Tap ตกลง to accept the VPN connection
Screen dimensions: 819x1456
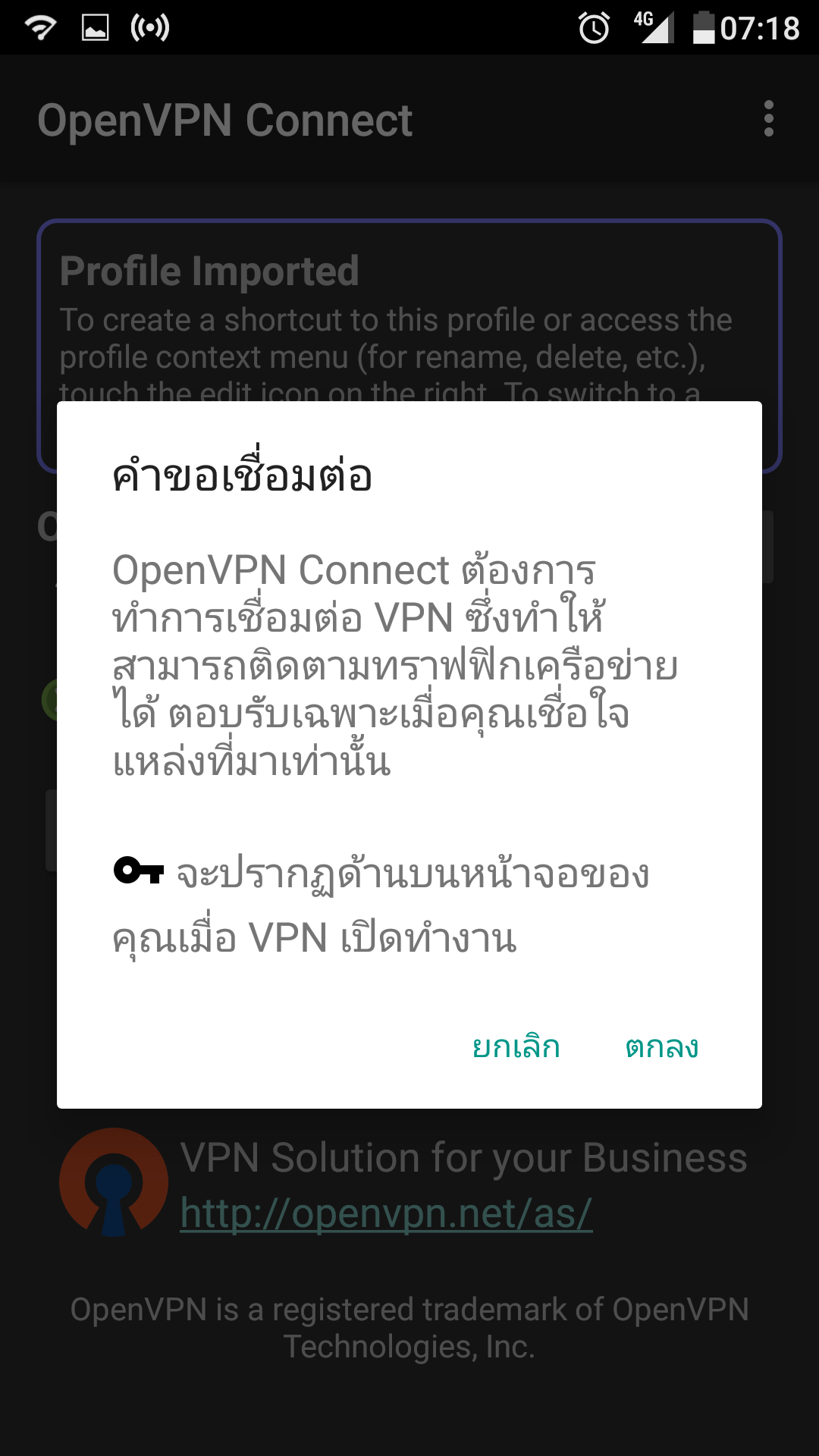pos(661,1047)
